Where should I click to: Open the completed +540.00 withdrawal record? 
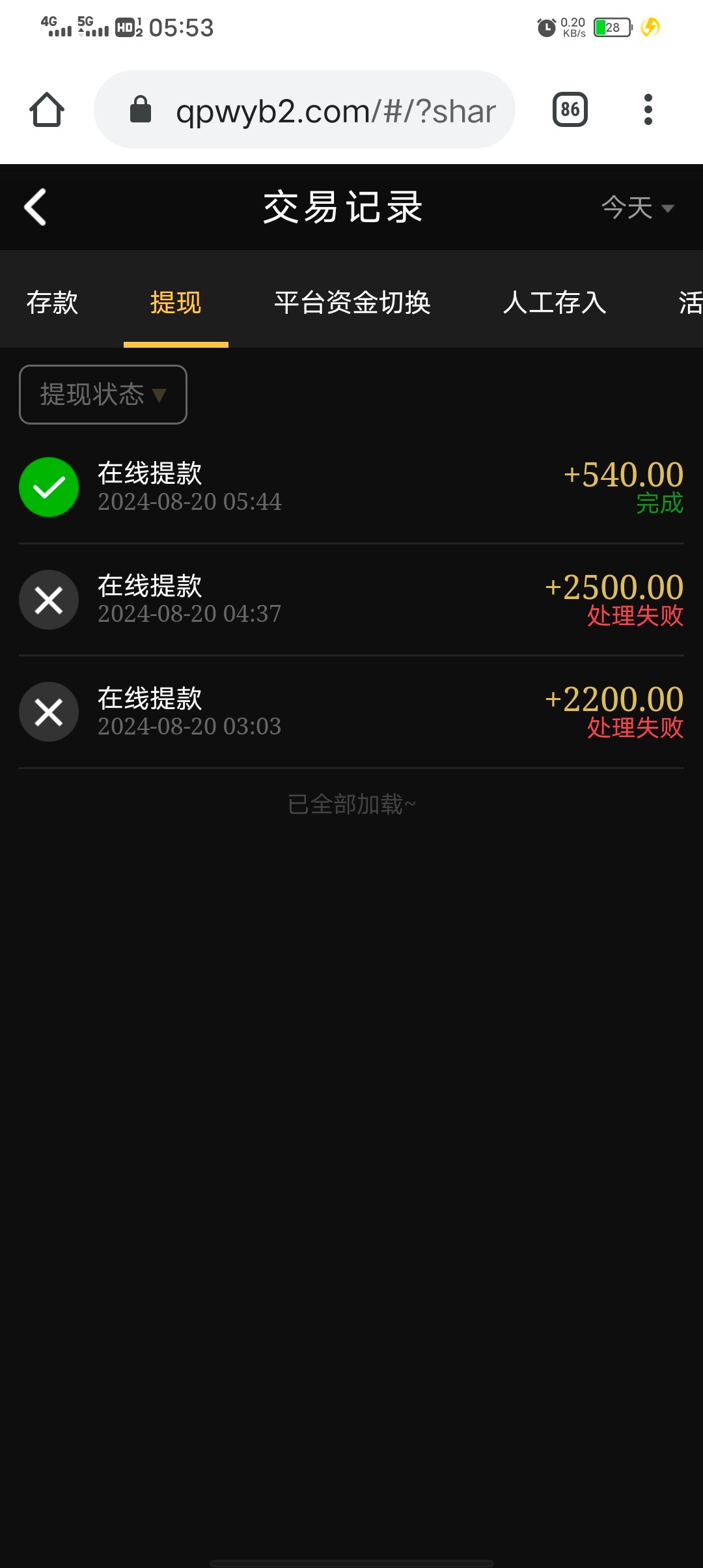coord(351,487)
